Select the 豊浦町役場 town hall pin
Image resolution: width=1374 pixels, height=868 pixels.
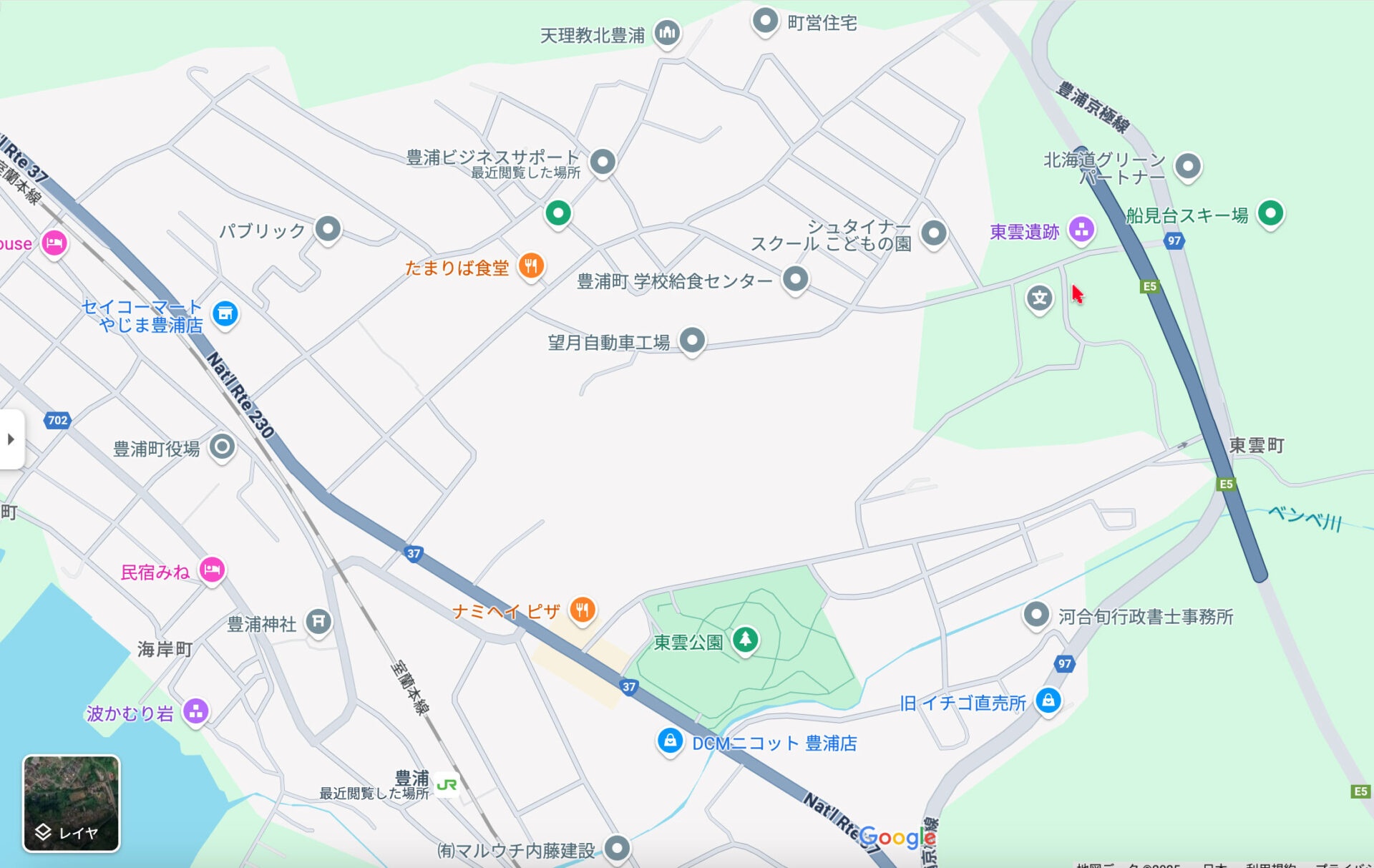coord(222,447)
